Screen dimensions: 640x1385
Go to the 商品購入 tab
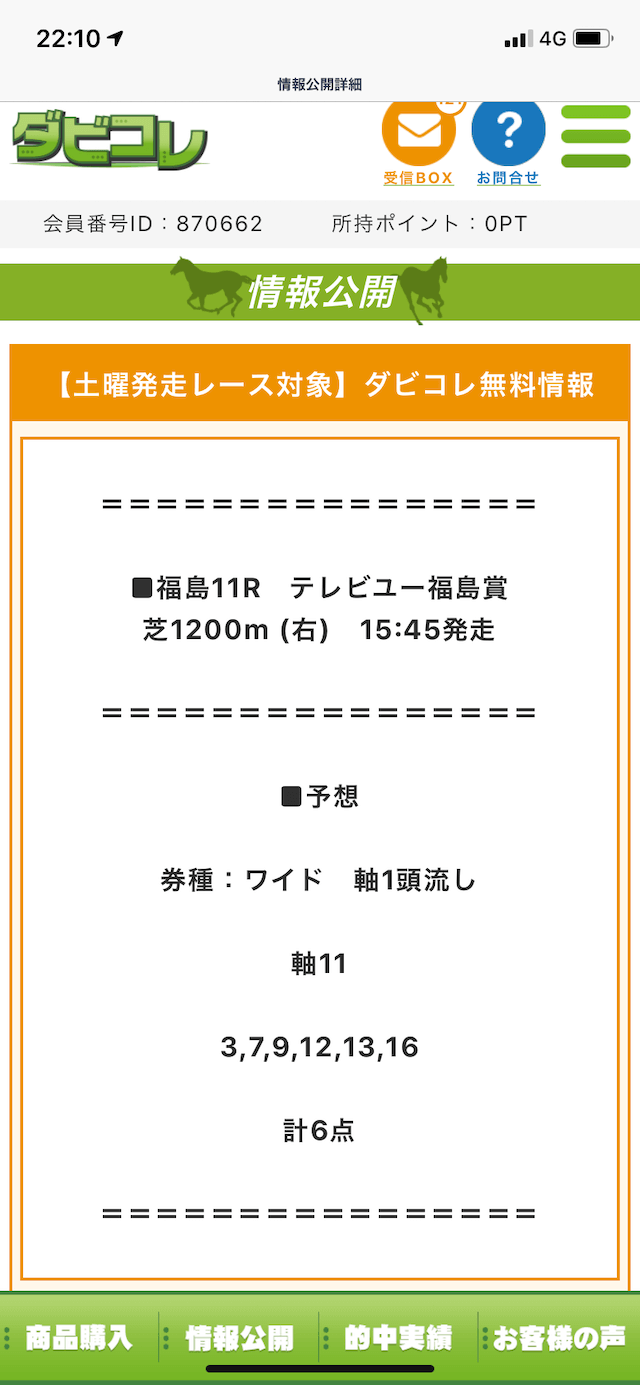click(79, 1337)
